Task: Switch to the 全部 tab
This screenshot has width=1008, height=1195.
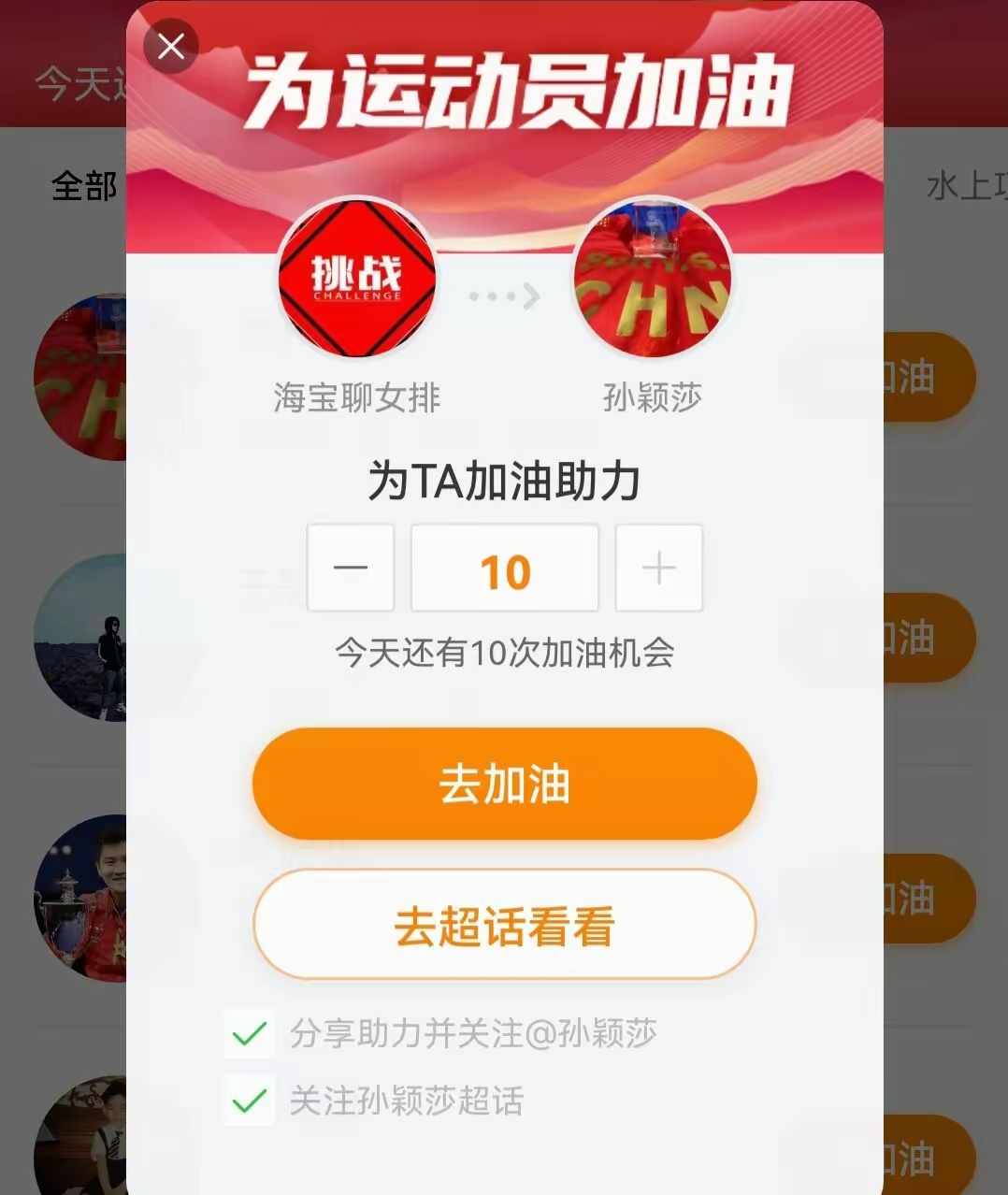Action: click(x=84, y=186)
